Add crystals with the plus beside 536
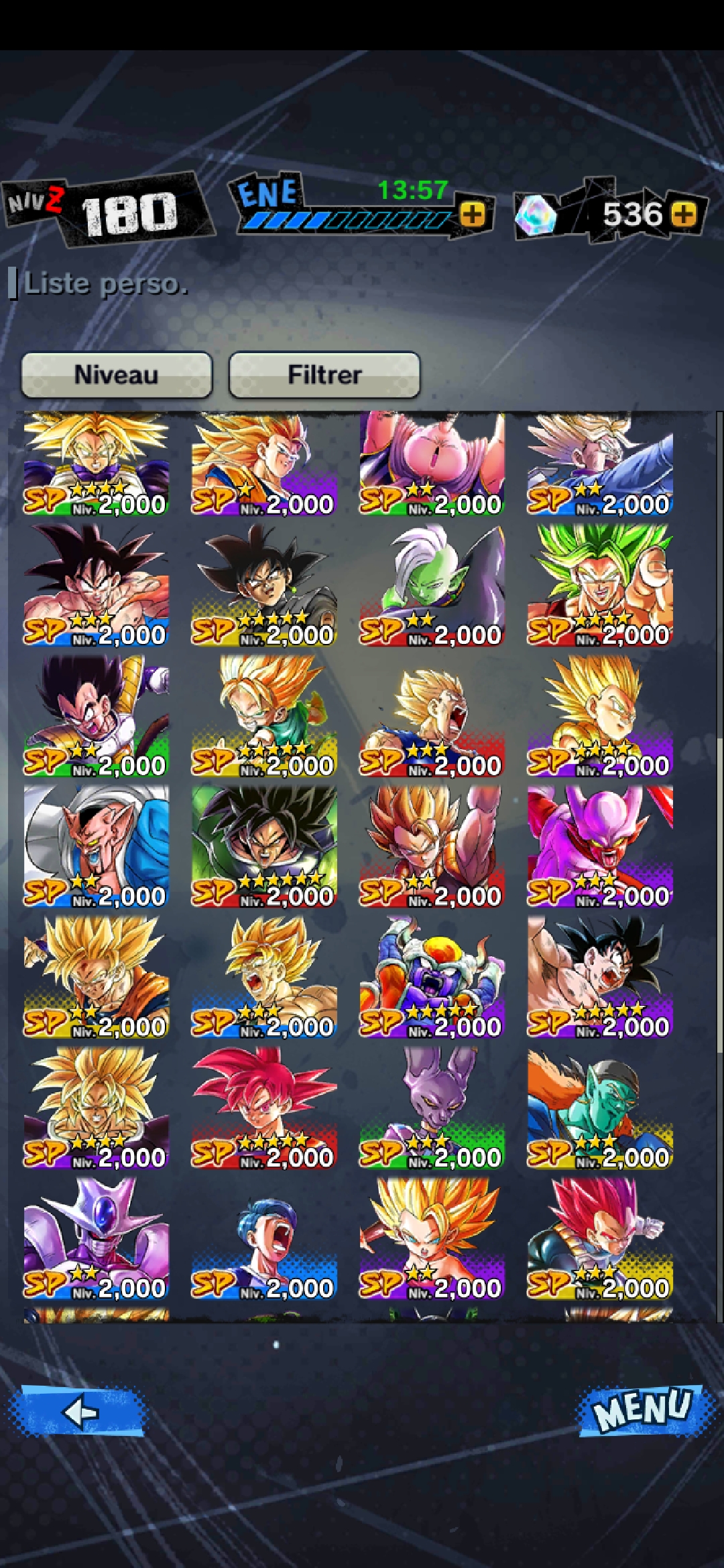 [x=684, y=215]
